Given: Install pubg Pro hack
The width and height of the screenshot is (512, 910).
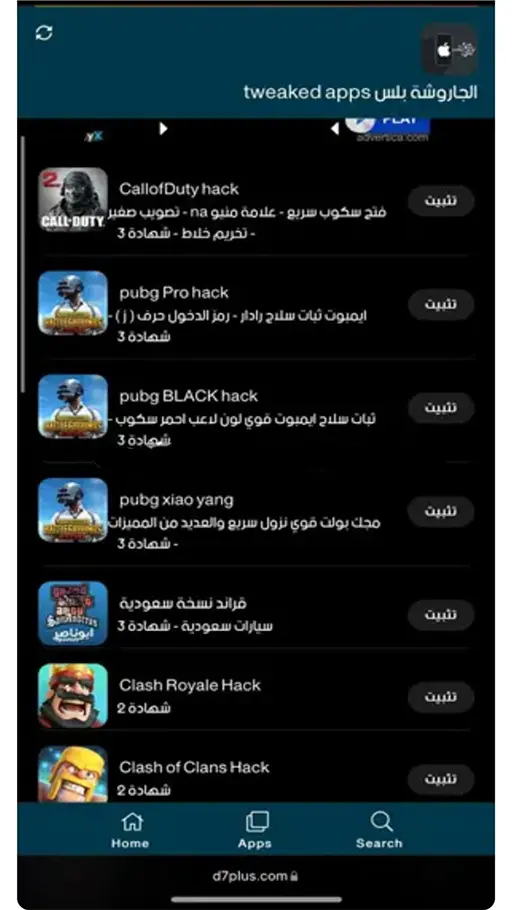Looking at the screenshot, I should pyautogui.click(x=441, y=305).
